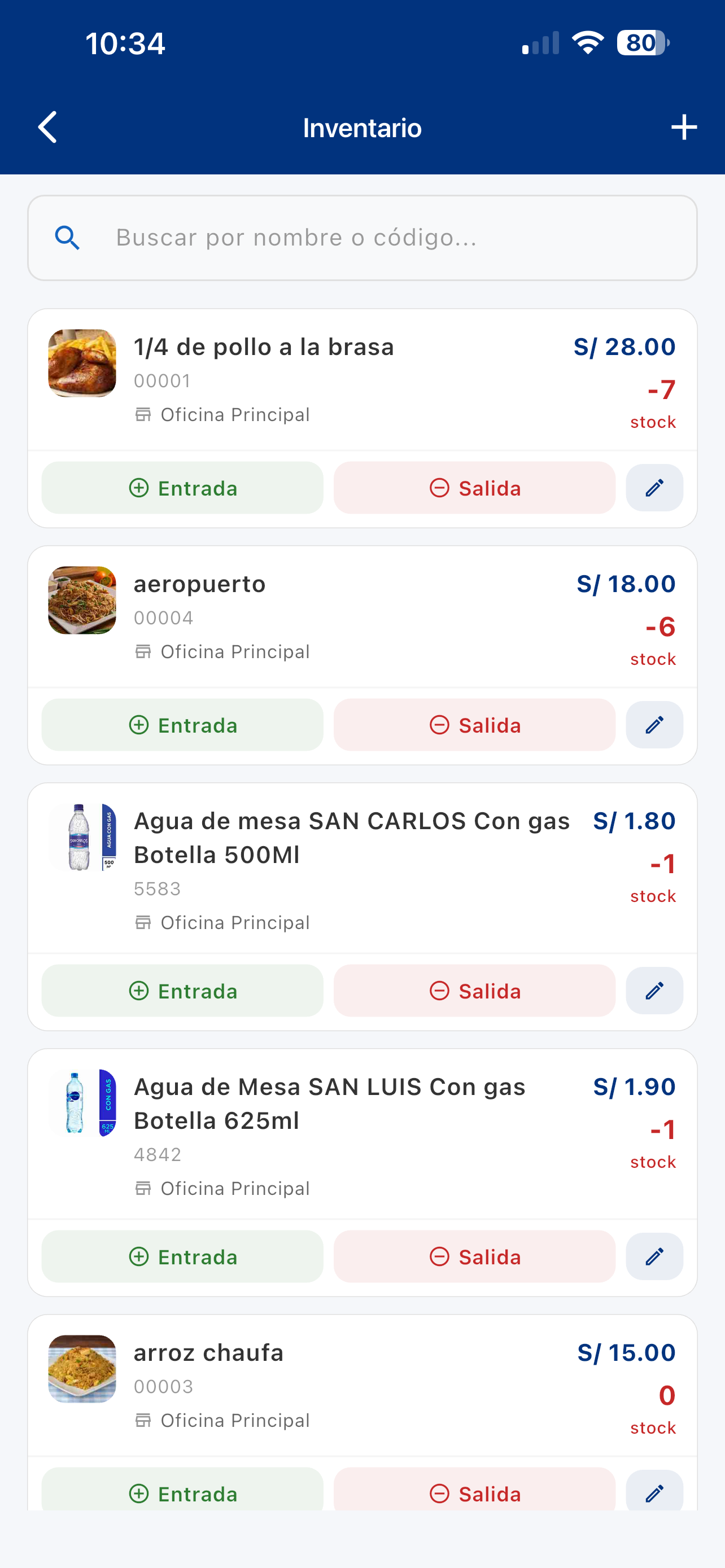Record Salida for arroz chaufa
The width and height of the screenshot is (725, 1568).
(474, 1489)
